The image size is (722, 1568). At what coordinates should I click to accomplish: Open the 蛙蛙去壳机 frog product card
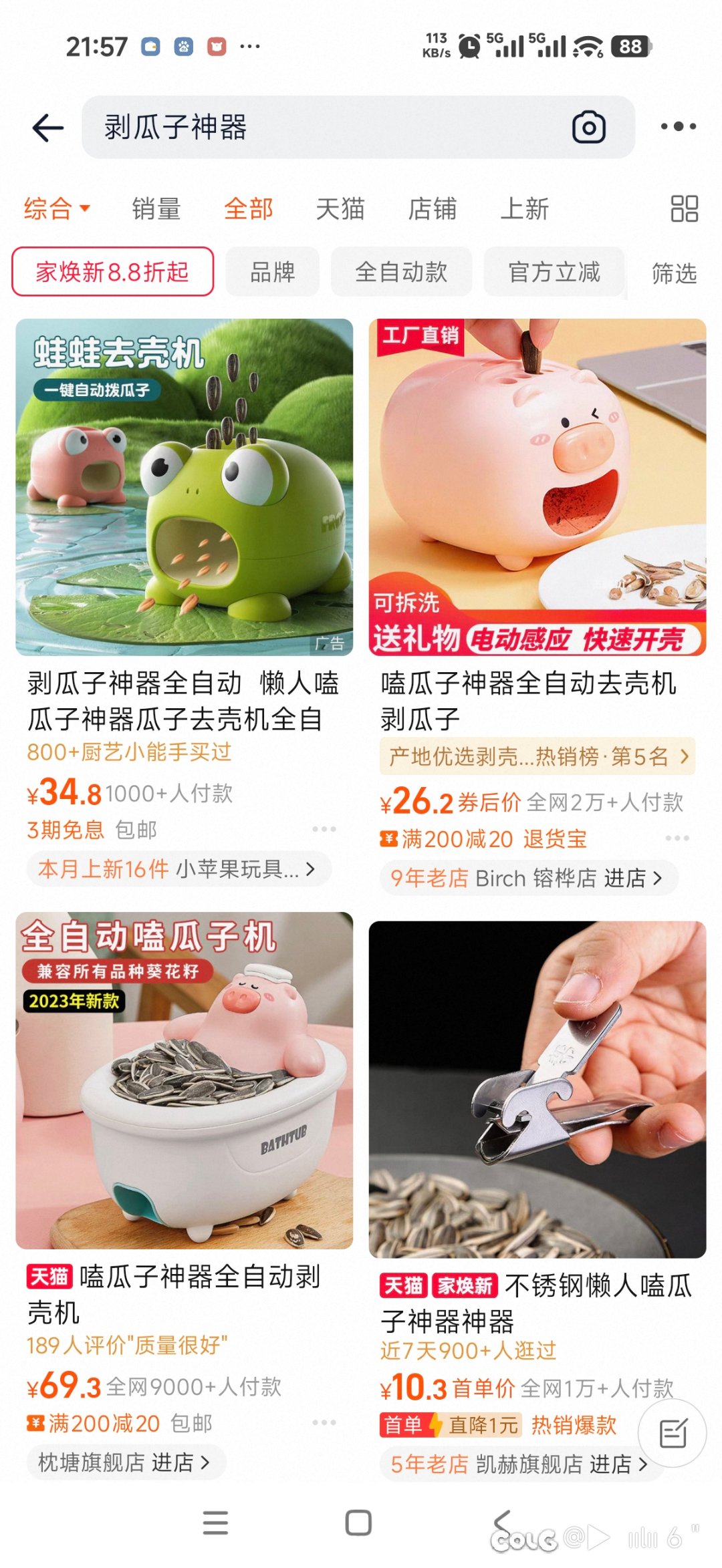[x=184, y=486]
